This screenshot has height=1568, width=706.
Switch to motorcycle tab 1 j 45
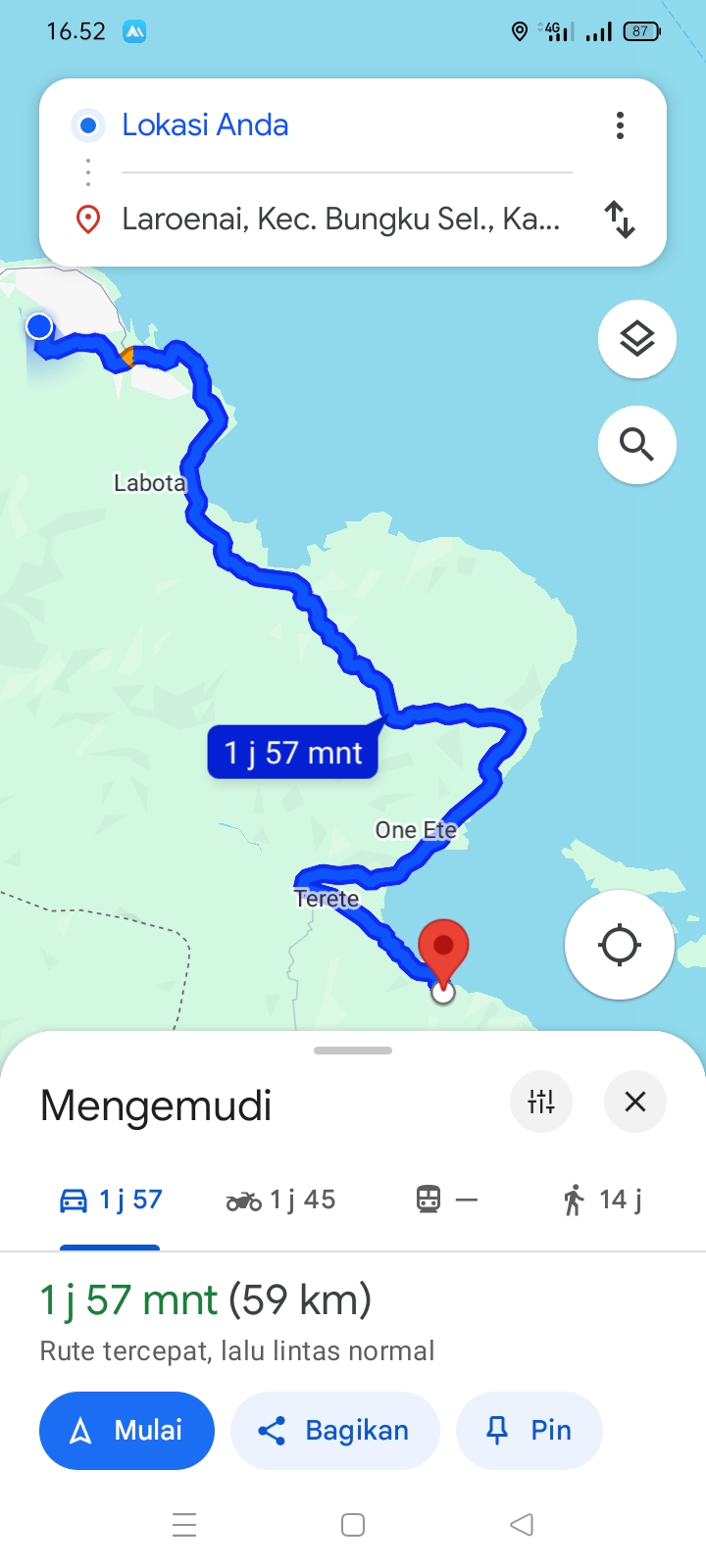280,1200
